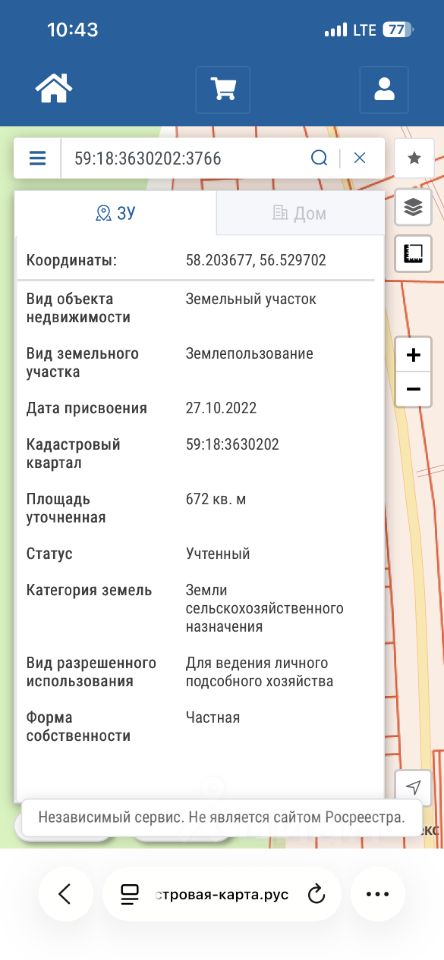Image resolution: width=444 pixels, height=960 pixels.
Task: Go back in the browser
Action: coord(65,894)
